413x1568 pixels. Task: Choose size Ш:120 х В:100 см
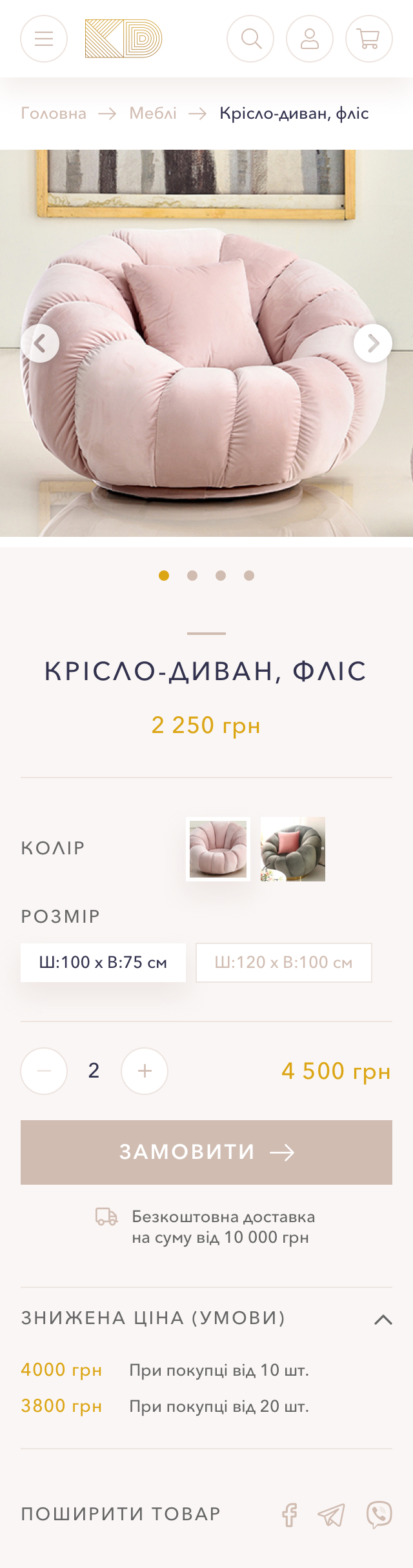coord(284,963)
